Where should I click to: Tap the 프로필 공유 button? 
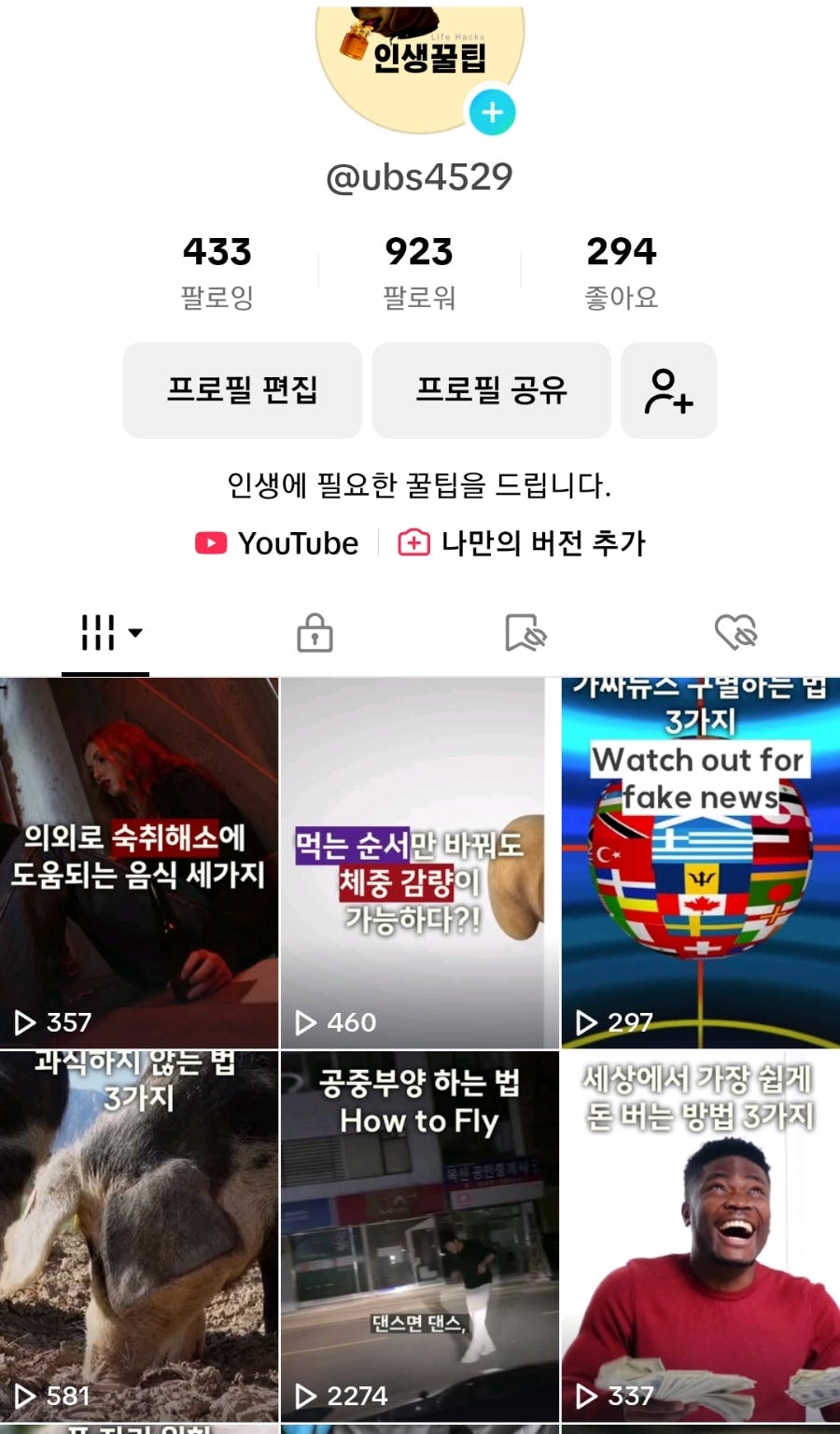(x=491, y=390)
